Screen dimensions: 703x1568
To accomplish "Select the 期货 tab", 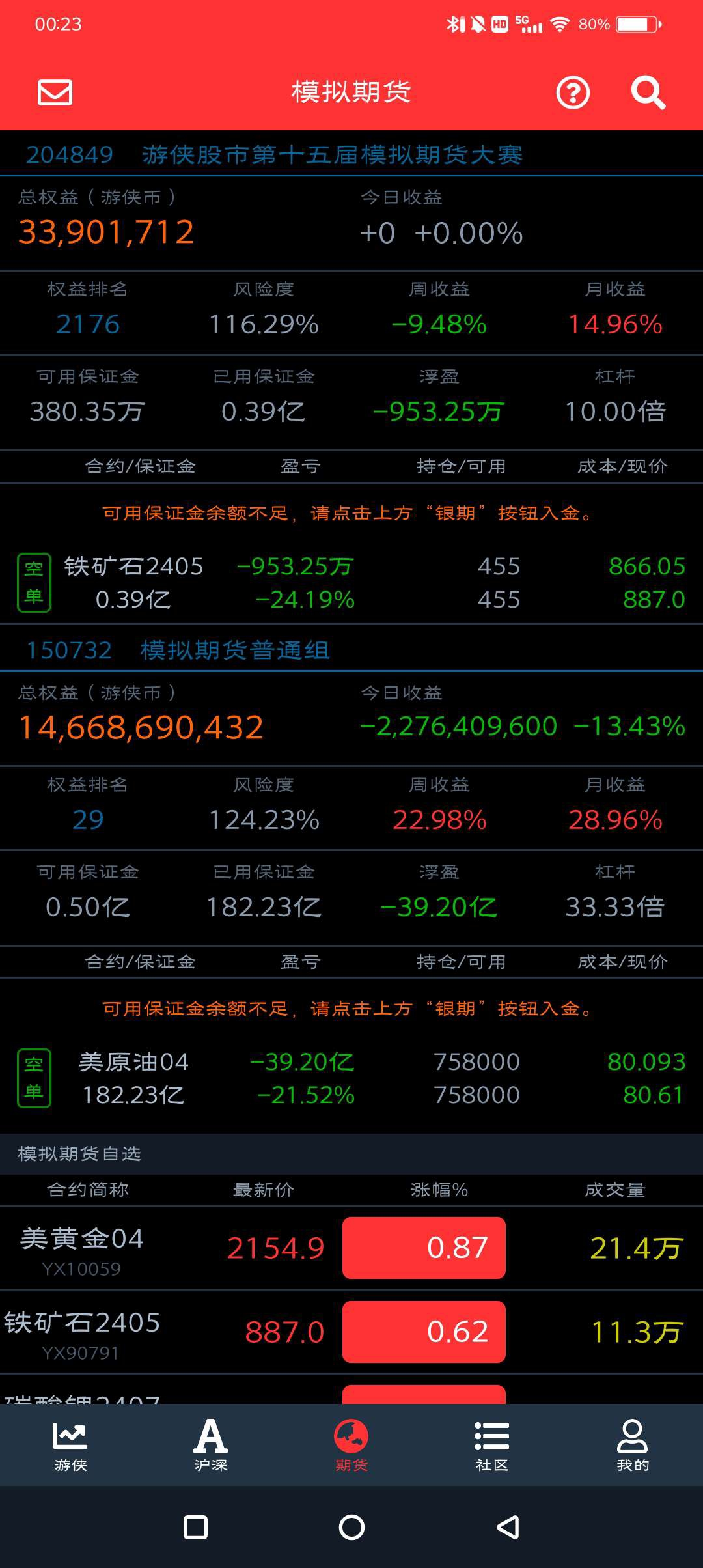I will pos(351,1445).
